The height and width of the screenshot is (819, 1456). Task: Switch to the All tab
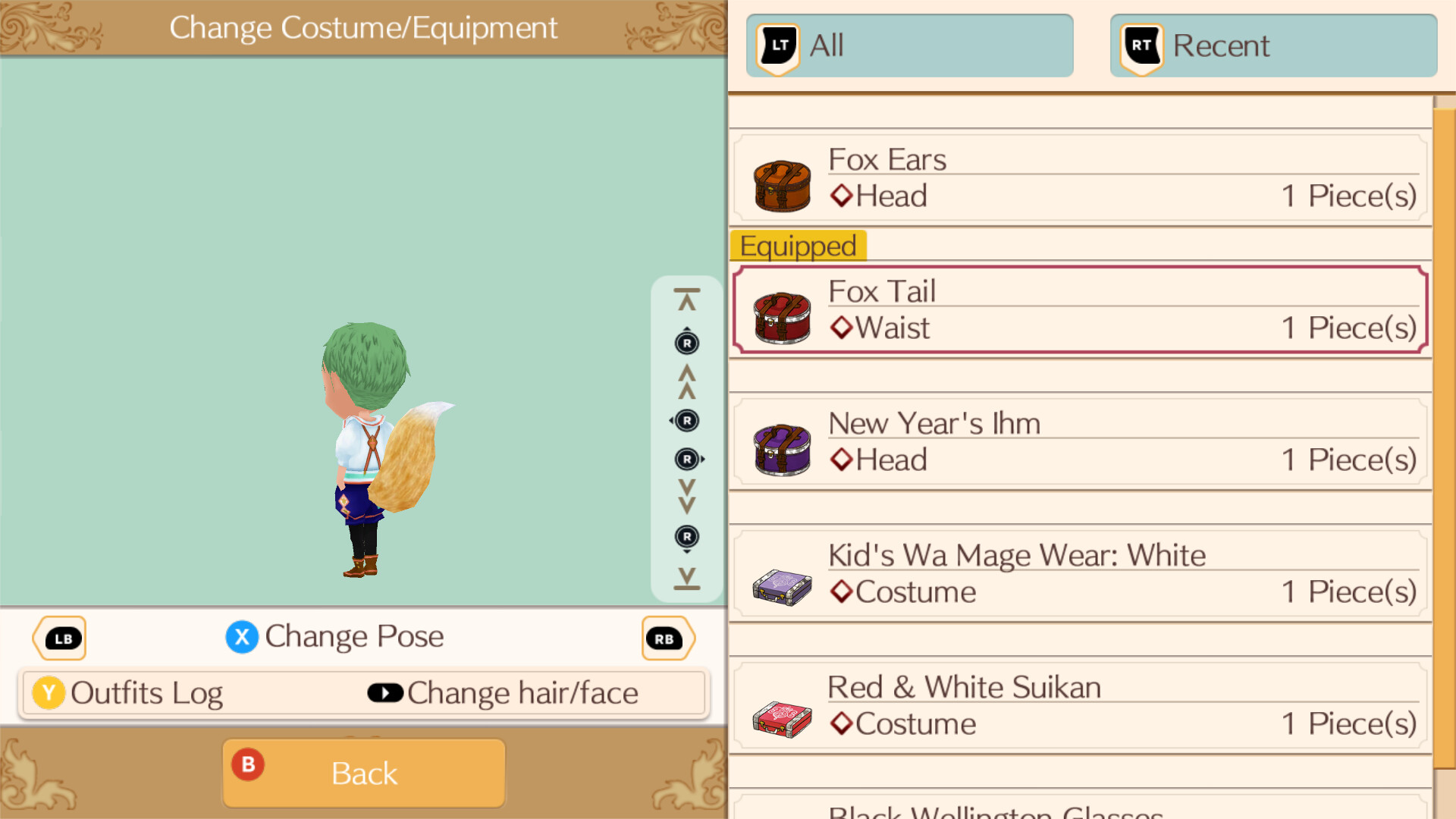tap(908, 45)
